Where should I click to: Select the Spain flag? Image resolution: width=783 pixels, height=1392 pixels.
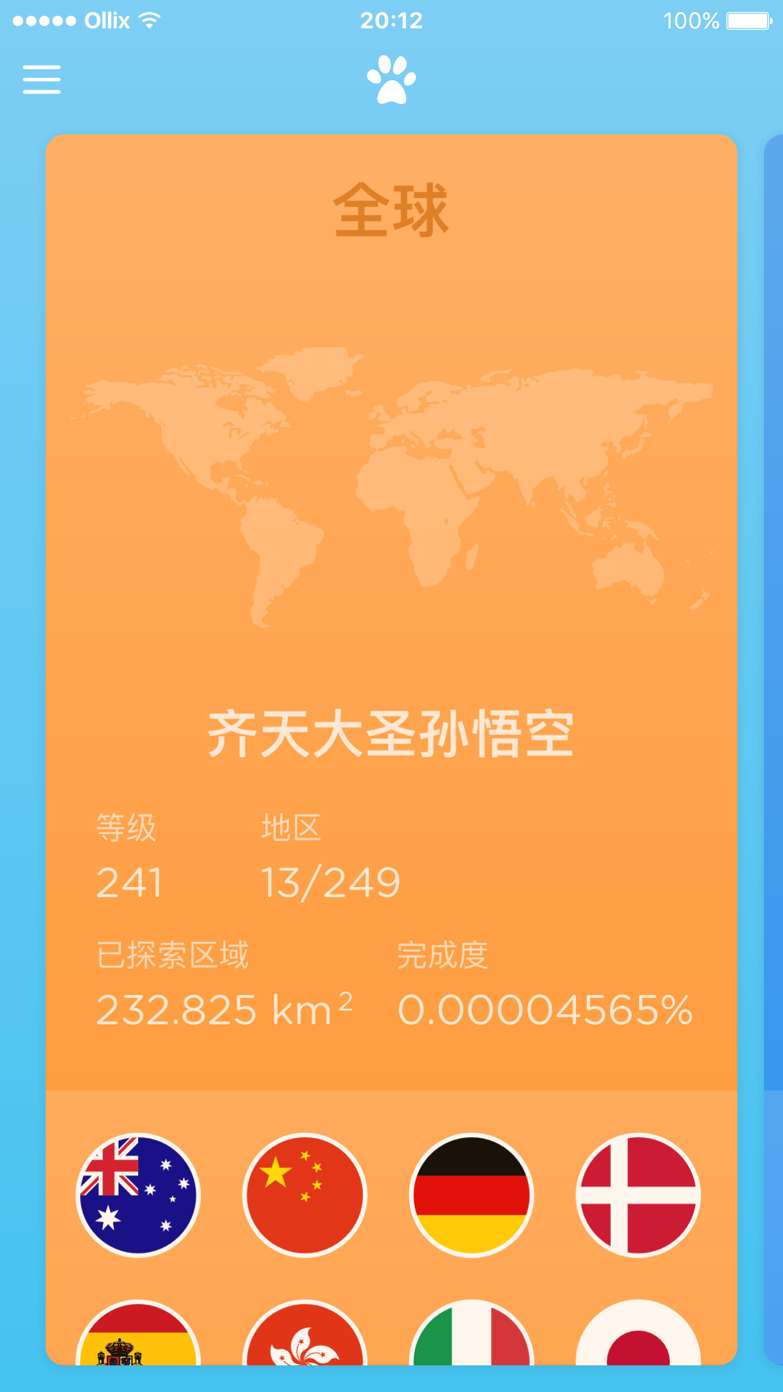point(138,1335)
